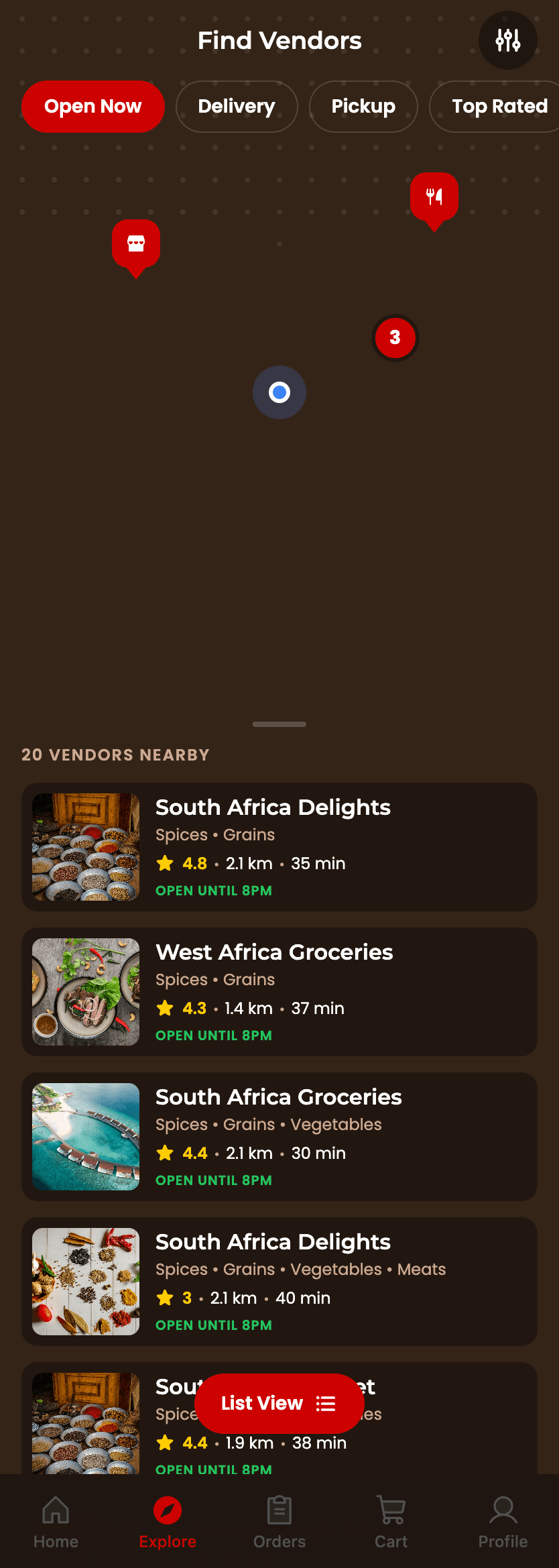559x1568 pixels.
Task: Toggle the Open Now chip
Action: pos(92,107)
